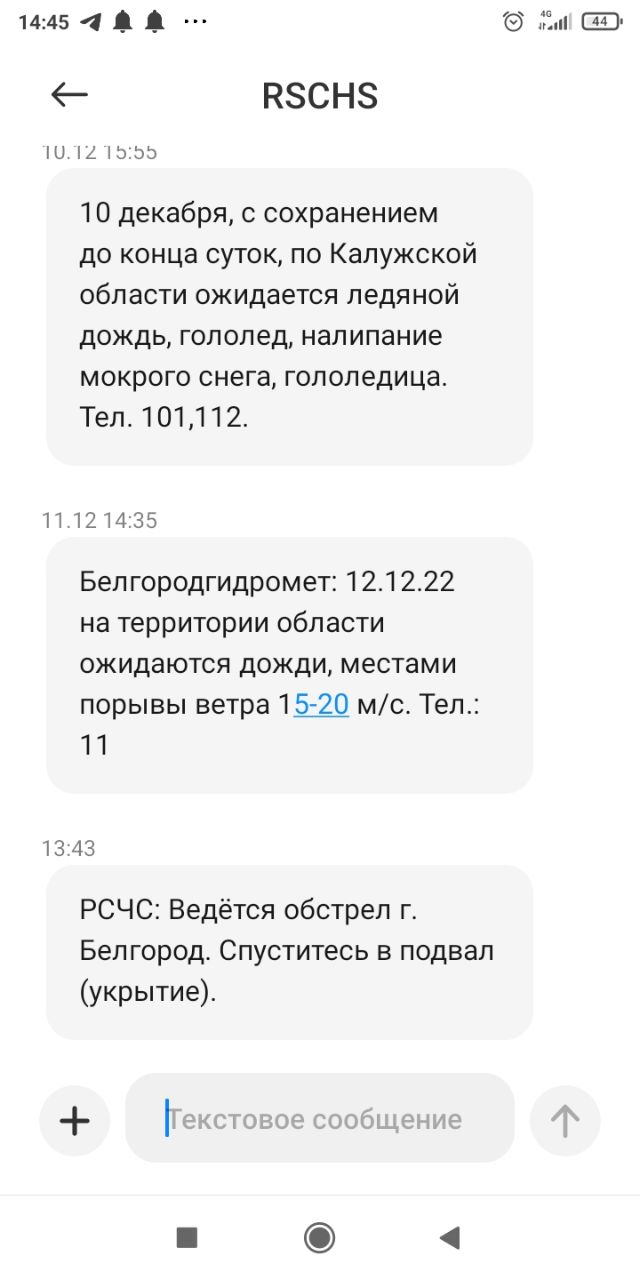Image resolution: width=640 pixels, height=1280 pixels.
Task: Tap the send arrow button
Action: 565,1120
